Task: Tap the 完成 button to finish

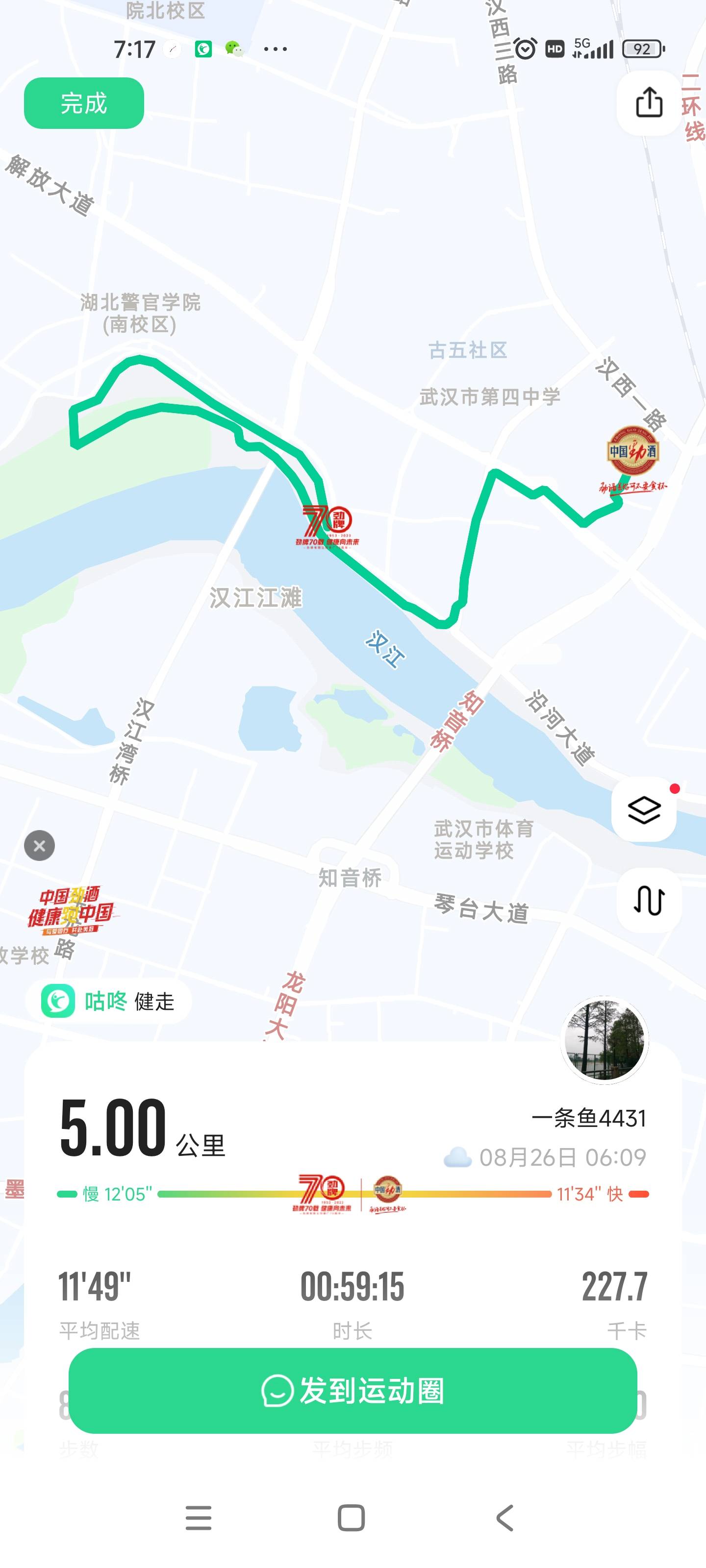Action: tap(83, 103)
